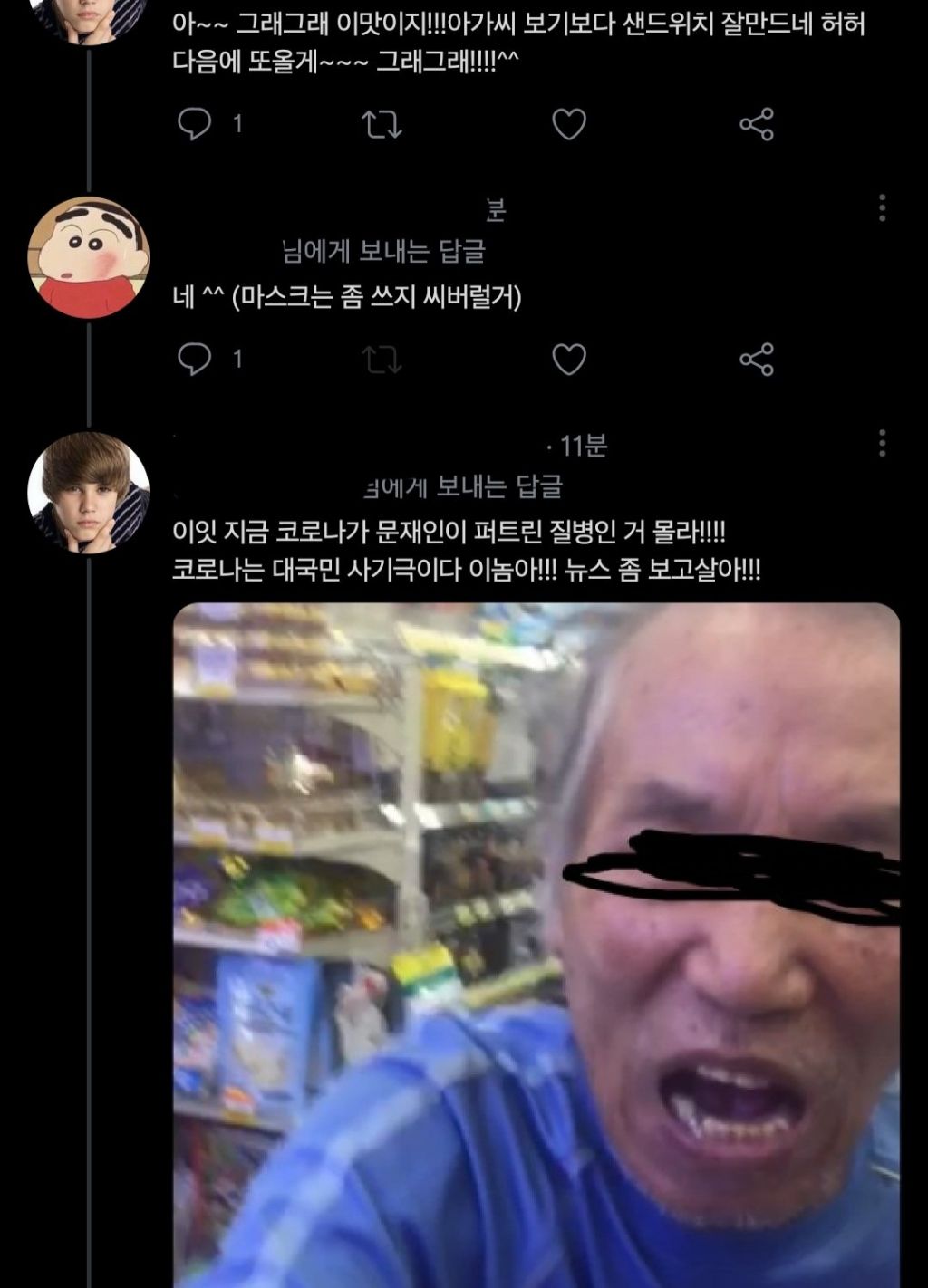This screenshot has width=928, height=1288.
Task: Share the 네 ^^ (마스크는 좀 쓰지) reply
Action: click(757, 360)
